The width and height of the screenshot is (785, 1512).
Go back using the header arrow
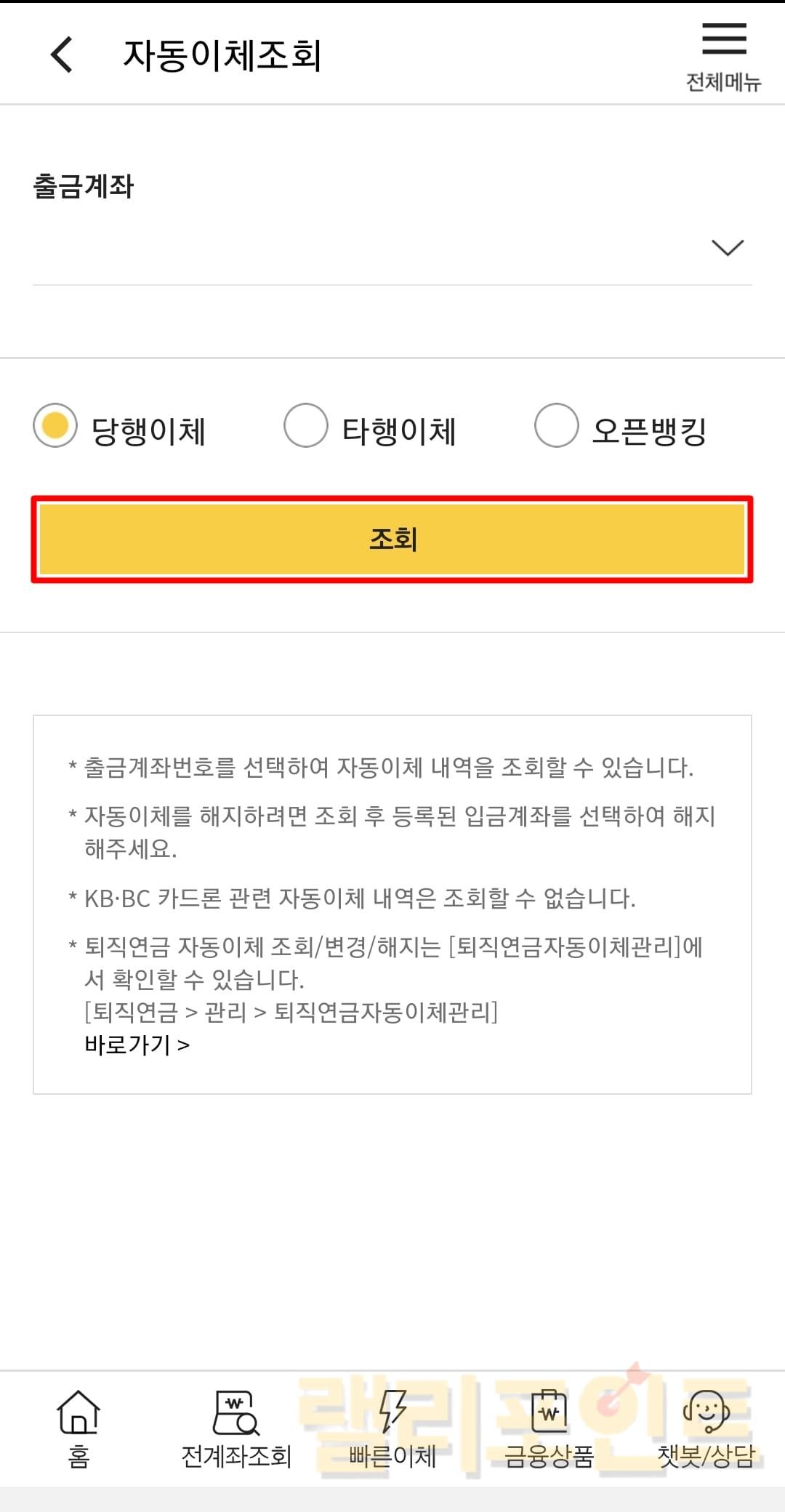click(x=63, y=55)
